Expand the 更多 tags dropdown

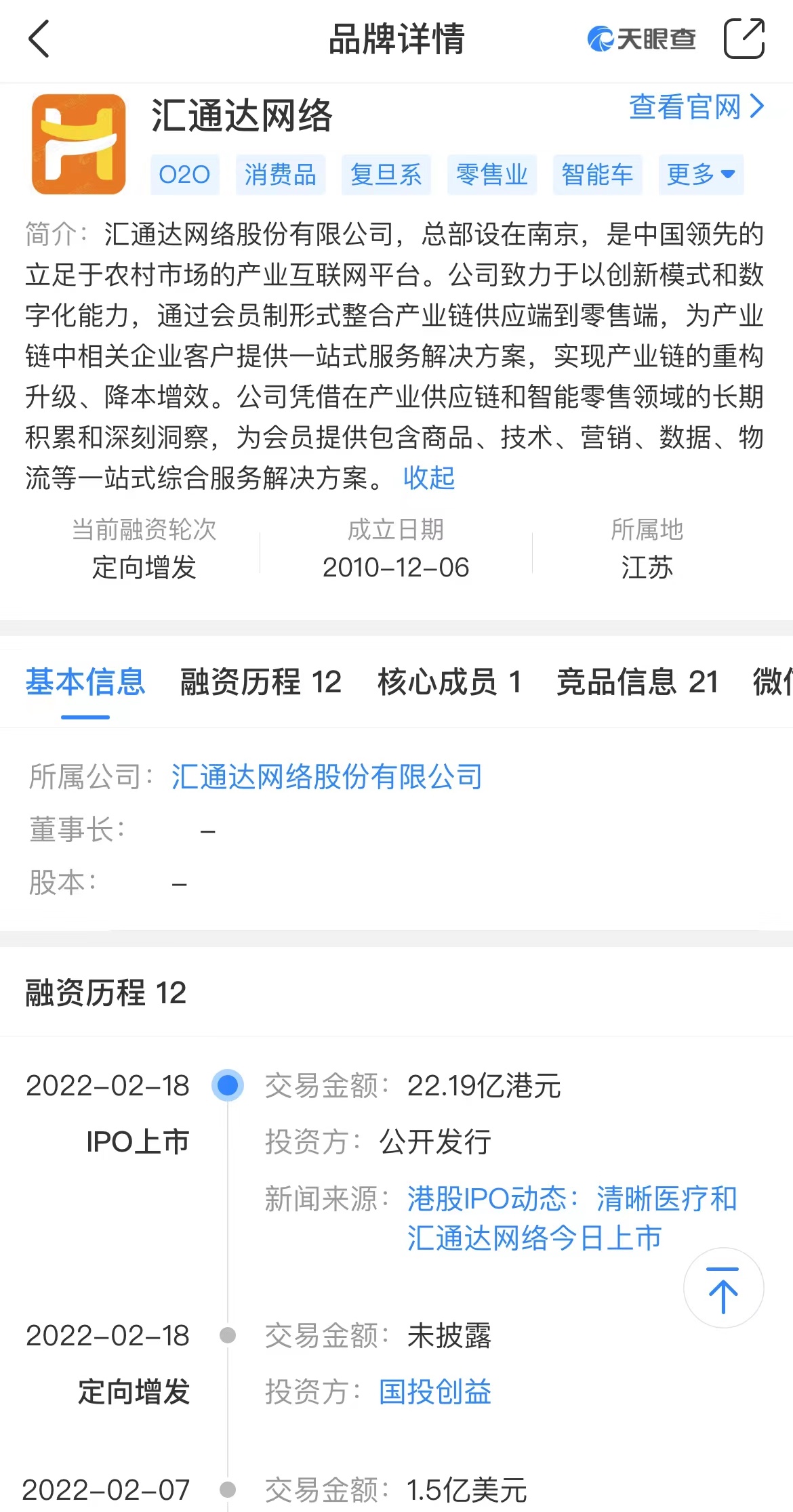click(x=701, y=175)
